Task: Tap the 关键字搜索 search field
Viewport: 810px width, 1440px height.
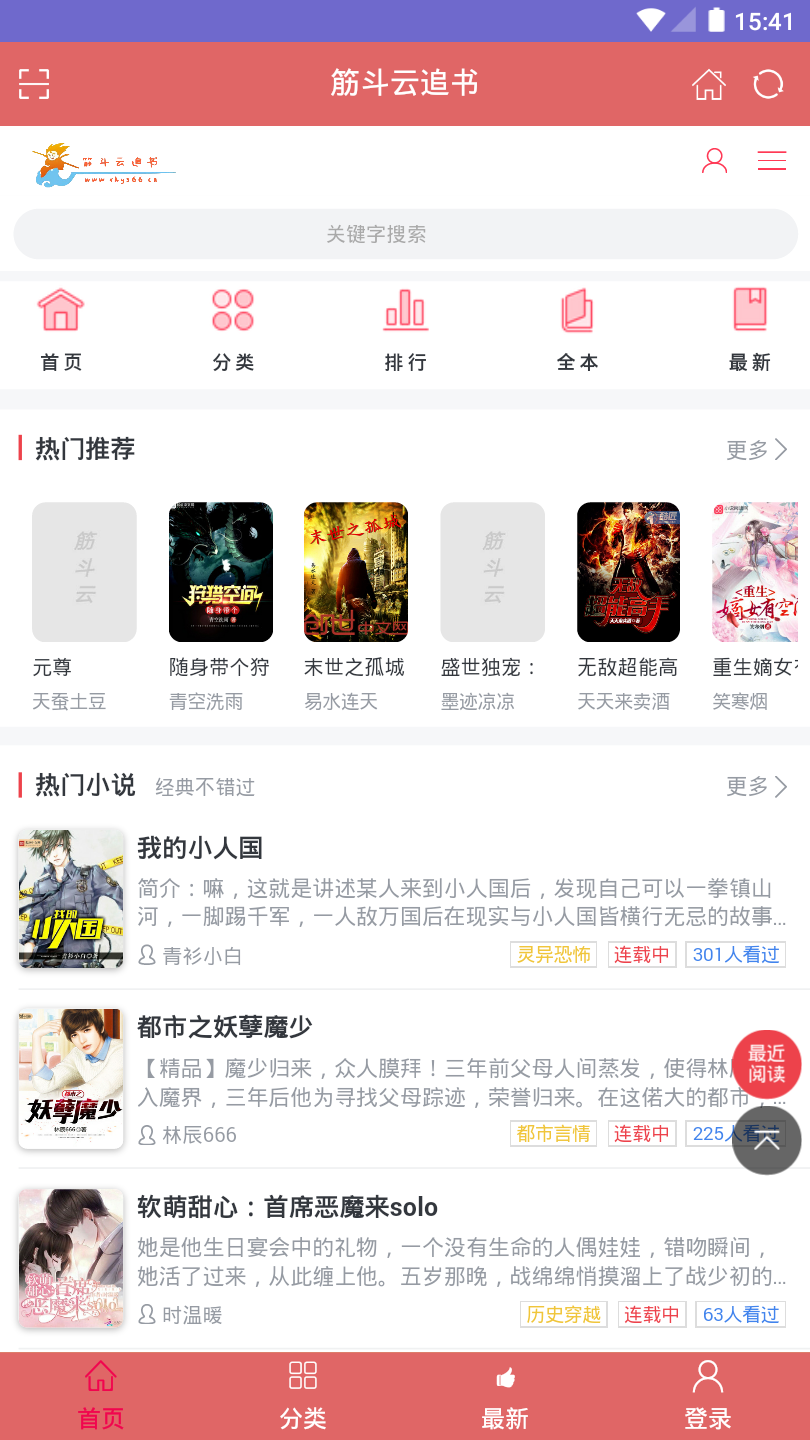Action: coord(405,233)
